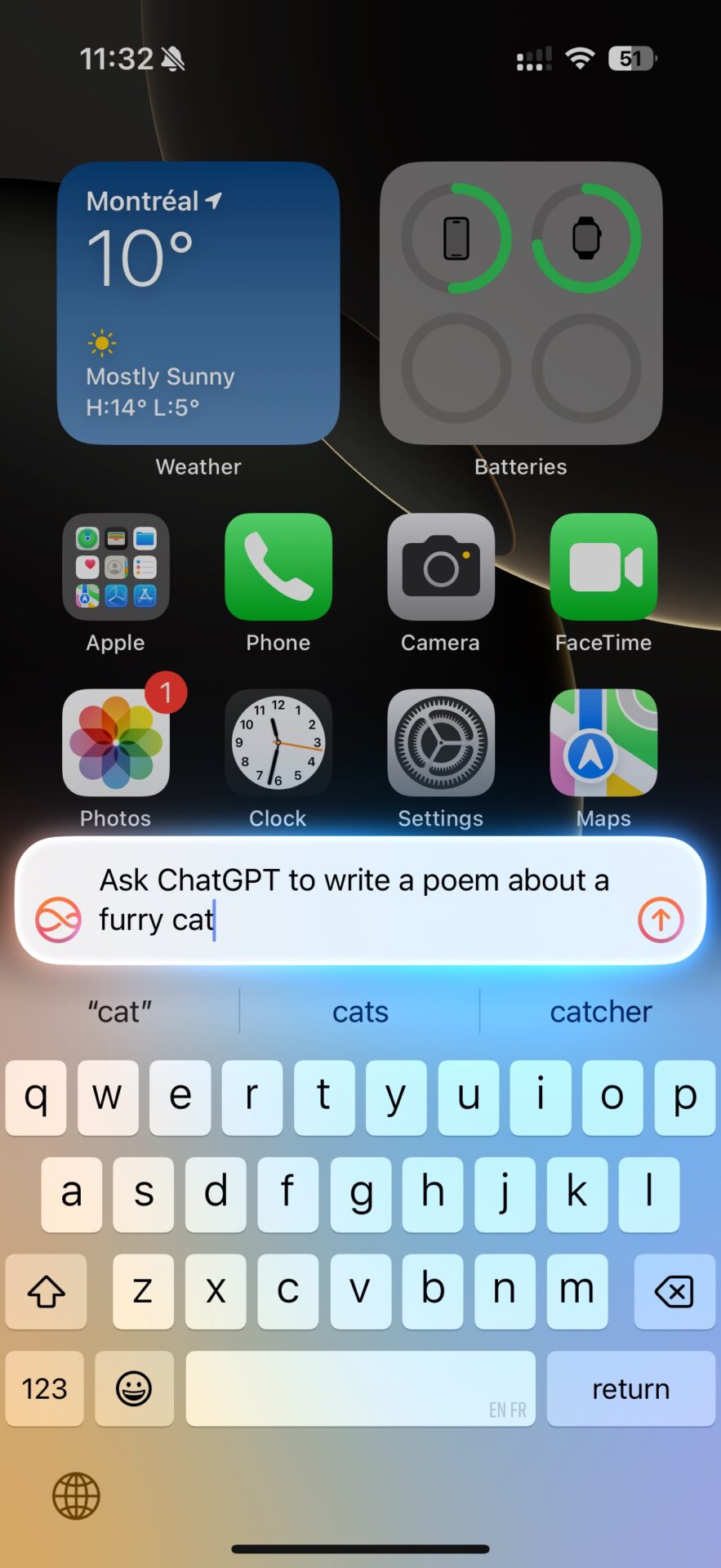
Task: Open the Batteries widget
Action: tap(521, 303)
